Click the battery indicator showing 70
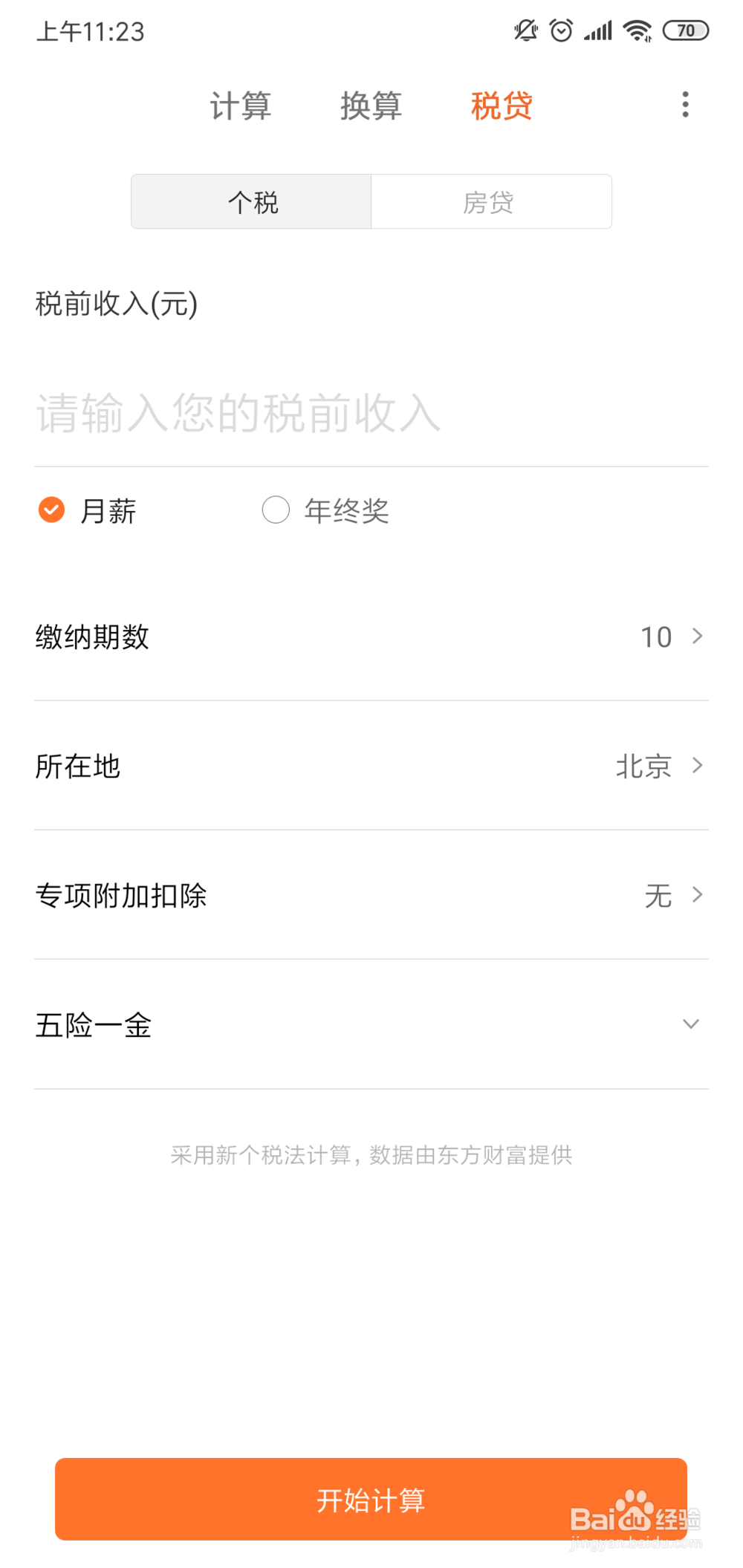 (685, 30)
